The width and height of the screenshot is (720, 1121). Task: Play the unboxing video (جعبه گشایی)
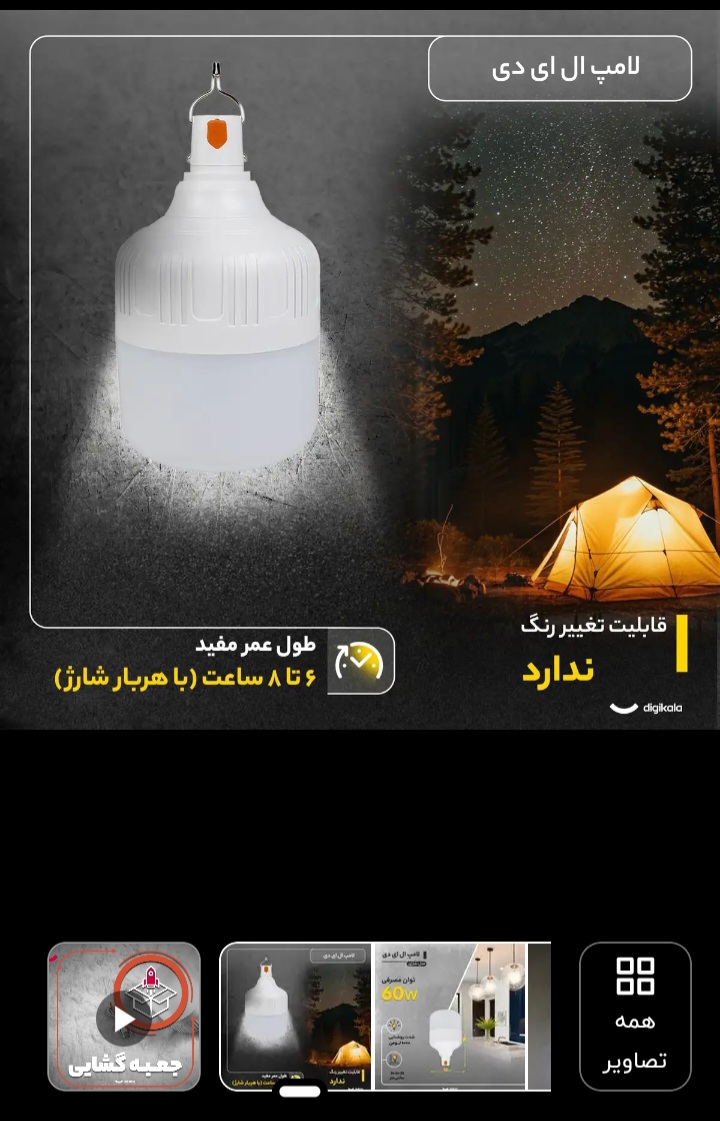point(124,1016)
